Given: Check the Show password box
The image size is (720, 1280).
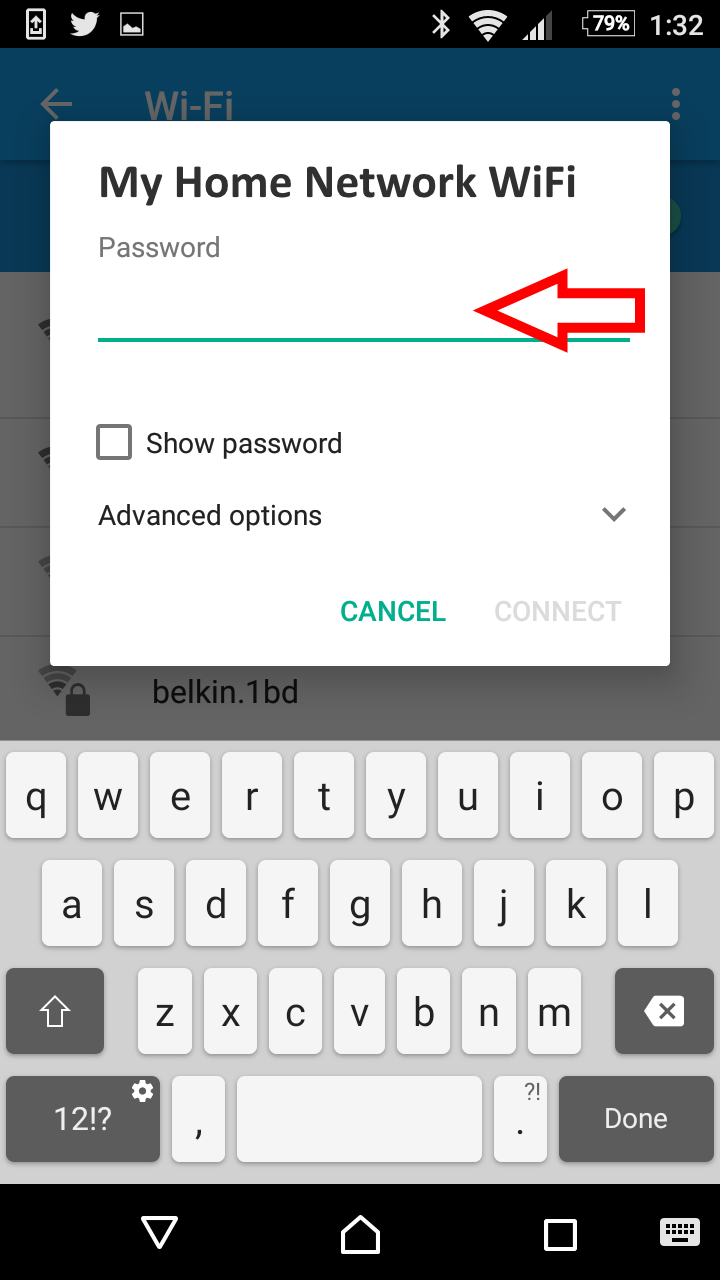Looking at the screenshot, I should coord(114,442).
